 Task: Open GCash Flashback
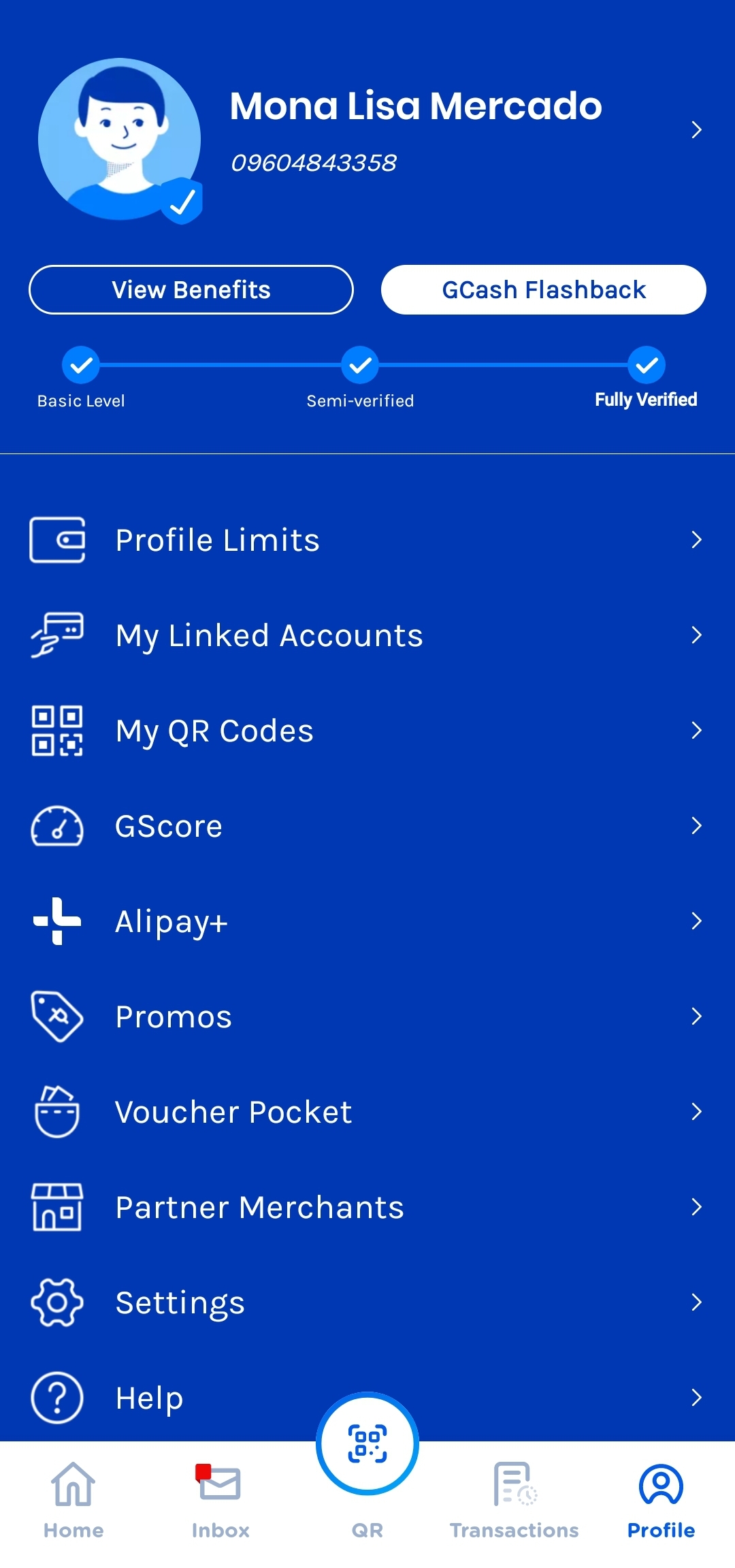pos(543,290)
